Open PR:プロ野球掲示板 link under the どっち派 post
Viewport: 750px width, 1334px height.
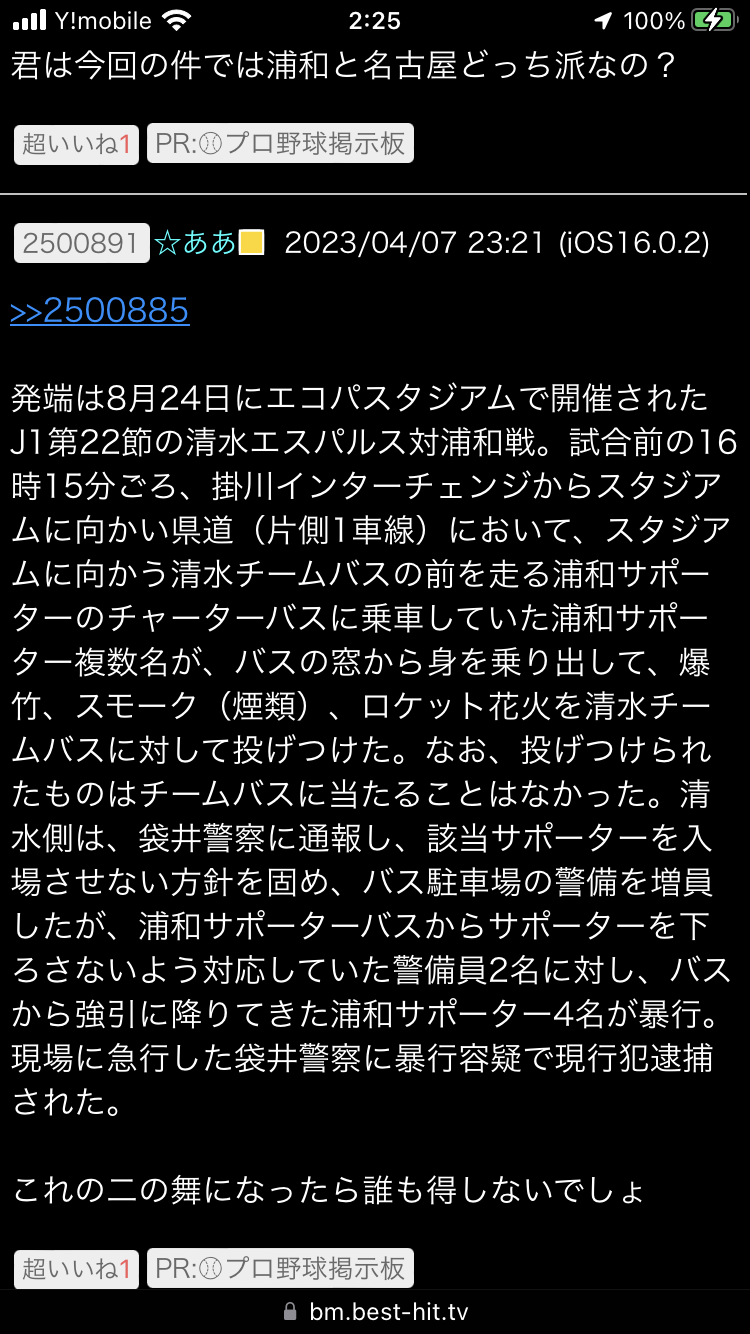click(x=280, y=144)
